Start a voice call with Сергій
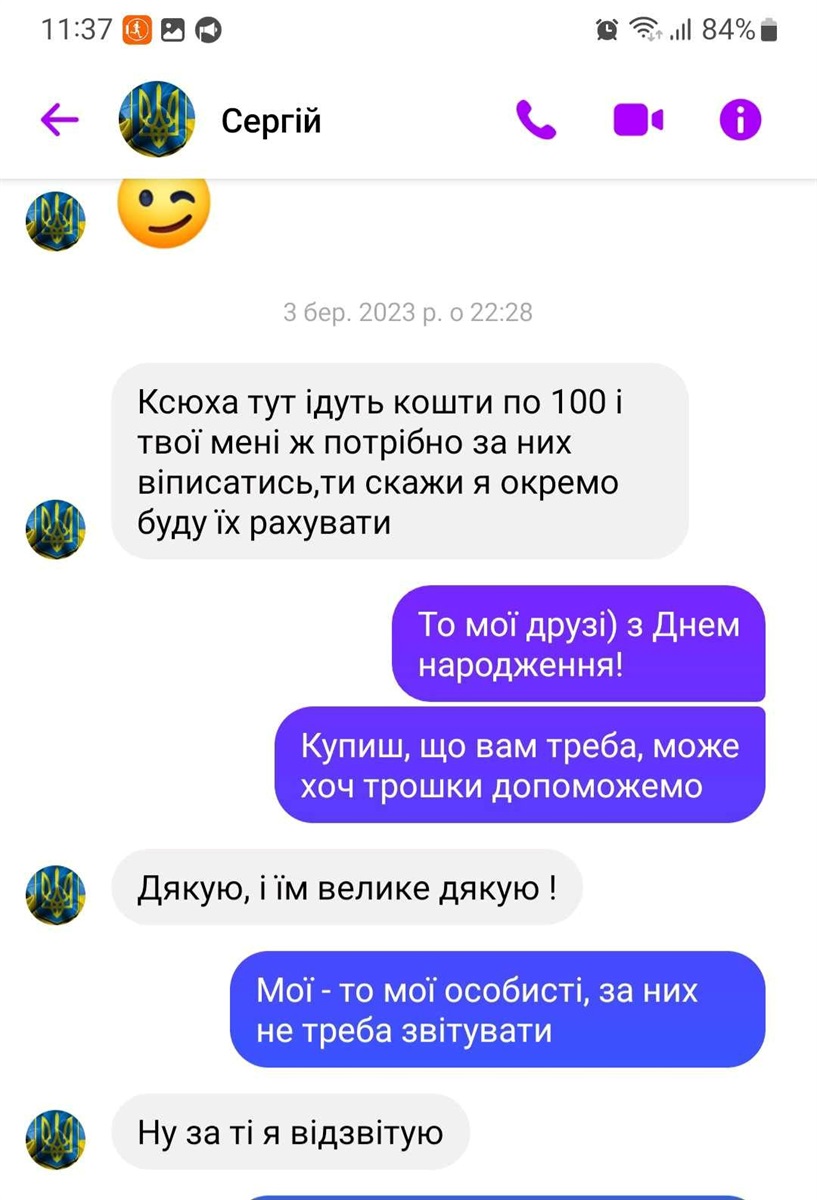The height and width of the screenshot is (1200, 817). tap(536, 121)
